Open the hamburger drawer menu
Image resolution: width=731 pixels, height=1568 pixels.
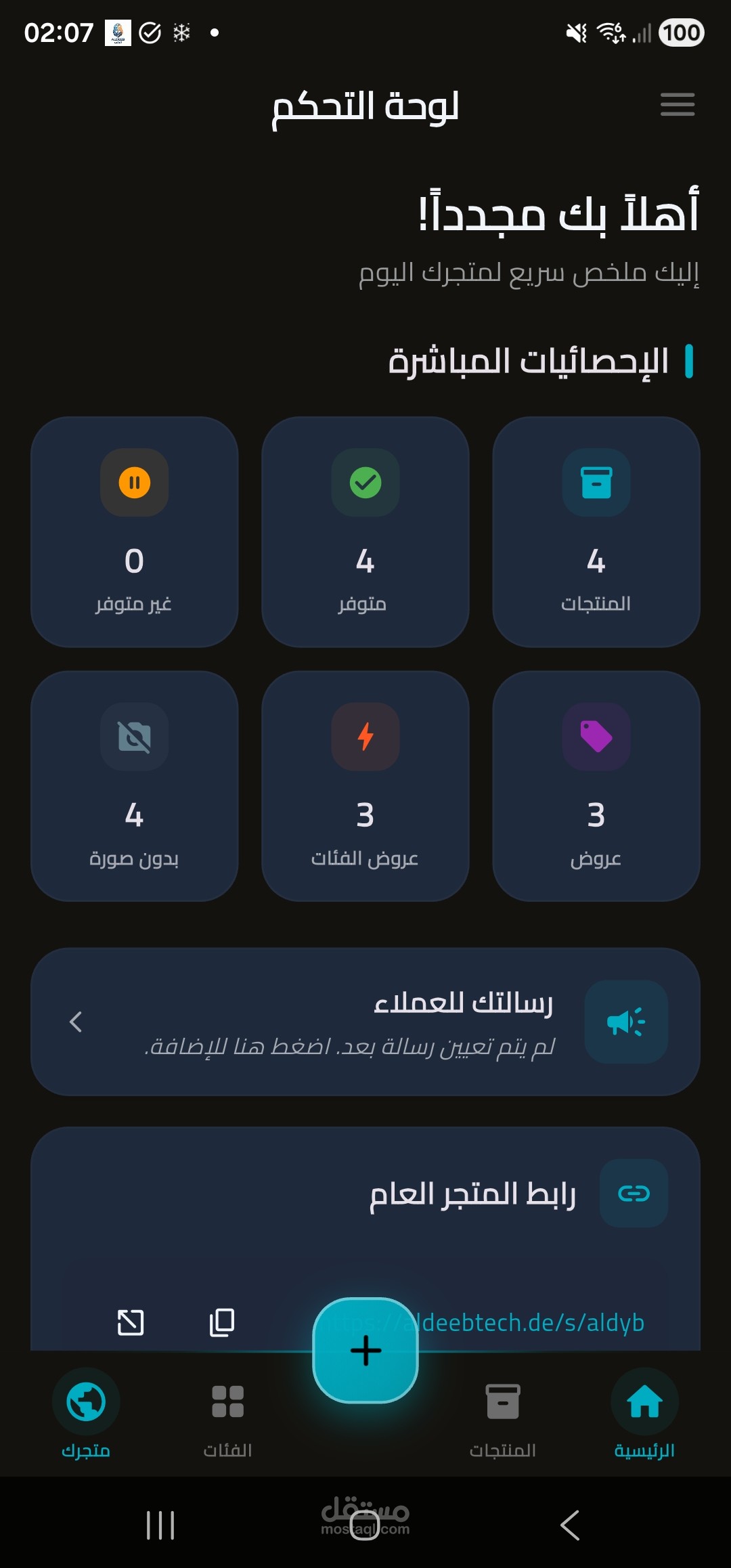click(x=678, y=104)
